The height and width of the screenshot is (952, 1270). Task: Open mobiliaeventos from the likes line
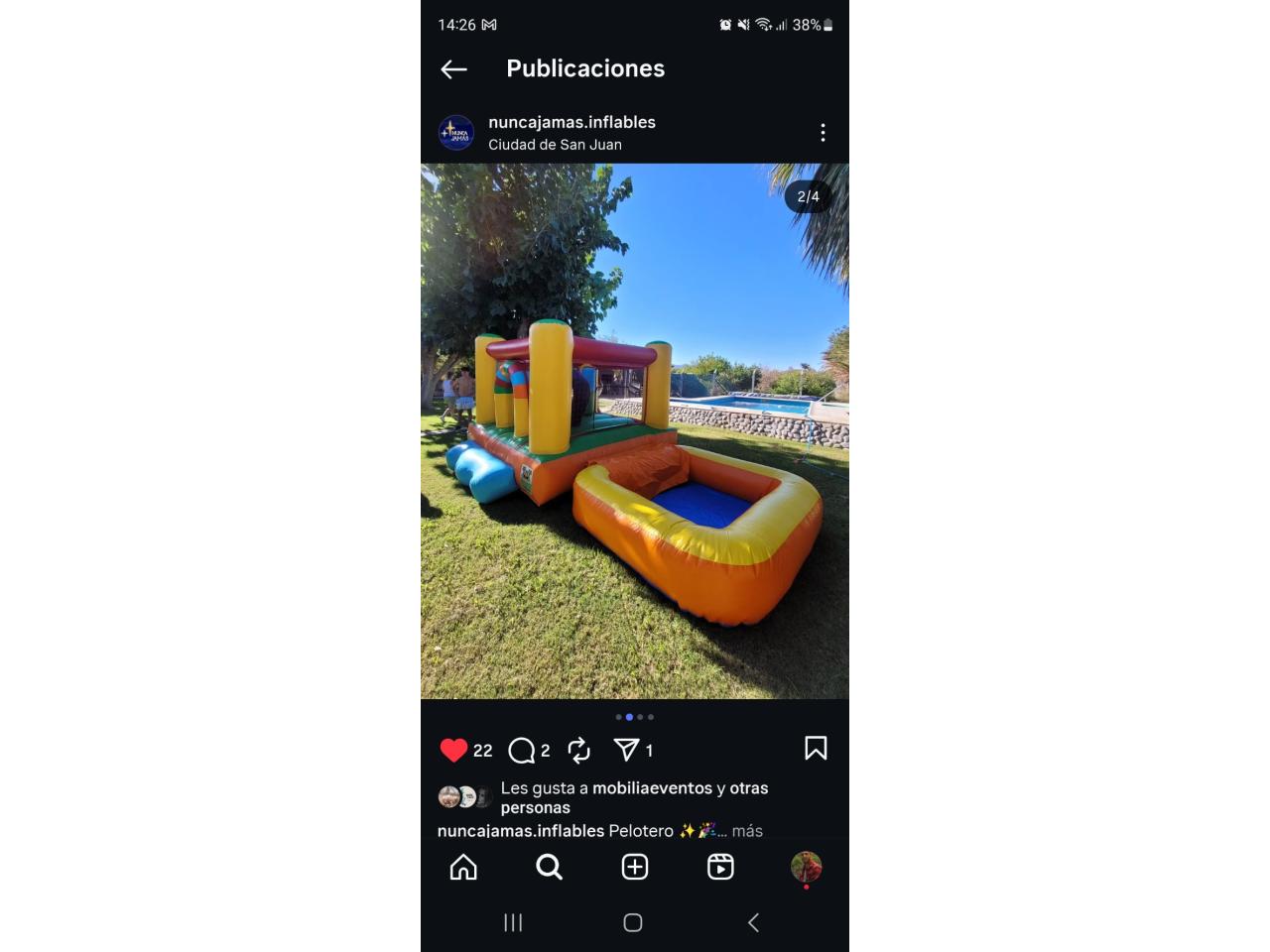652,788
